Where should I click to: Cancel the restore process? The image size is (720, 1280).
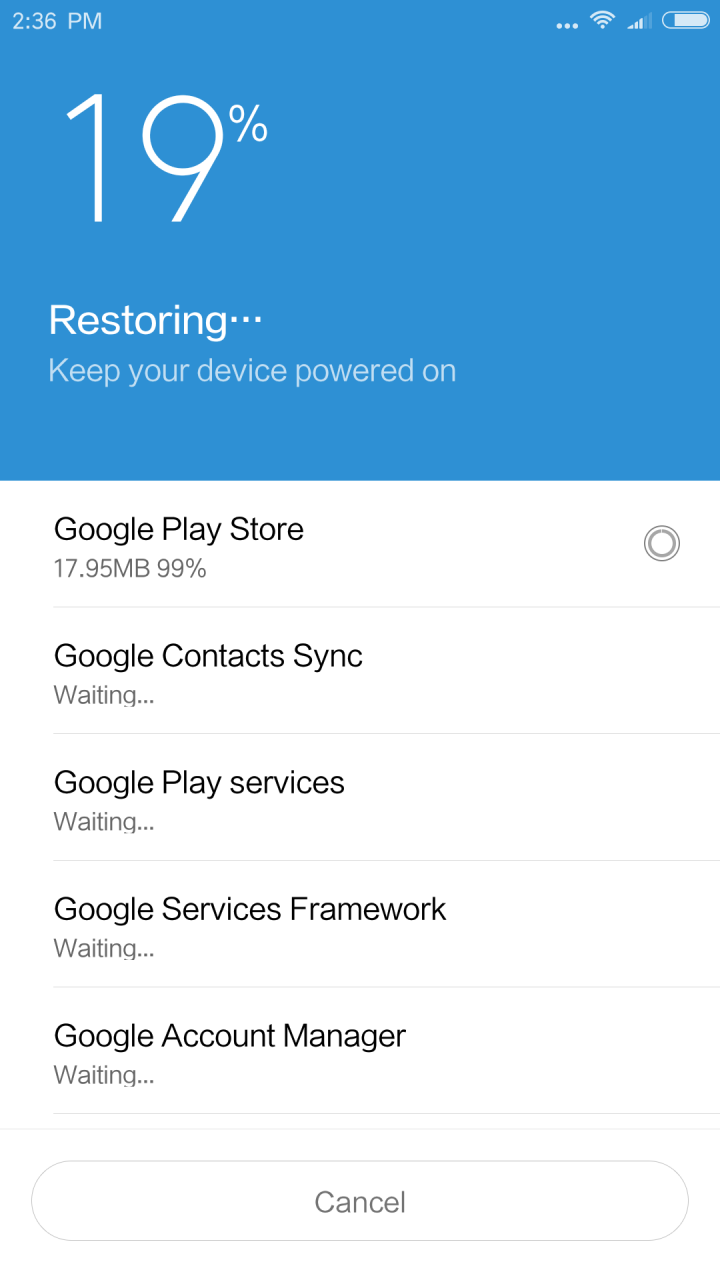pyautogui.click(x=360, y=1201)
